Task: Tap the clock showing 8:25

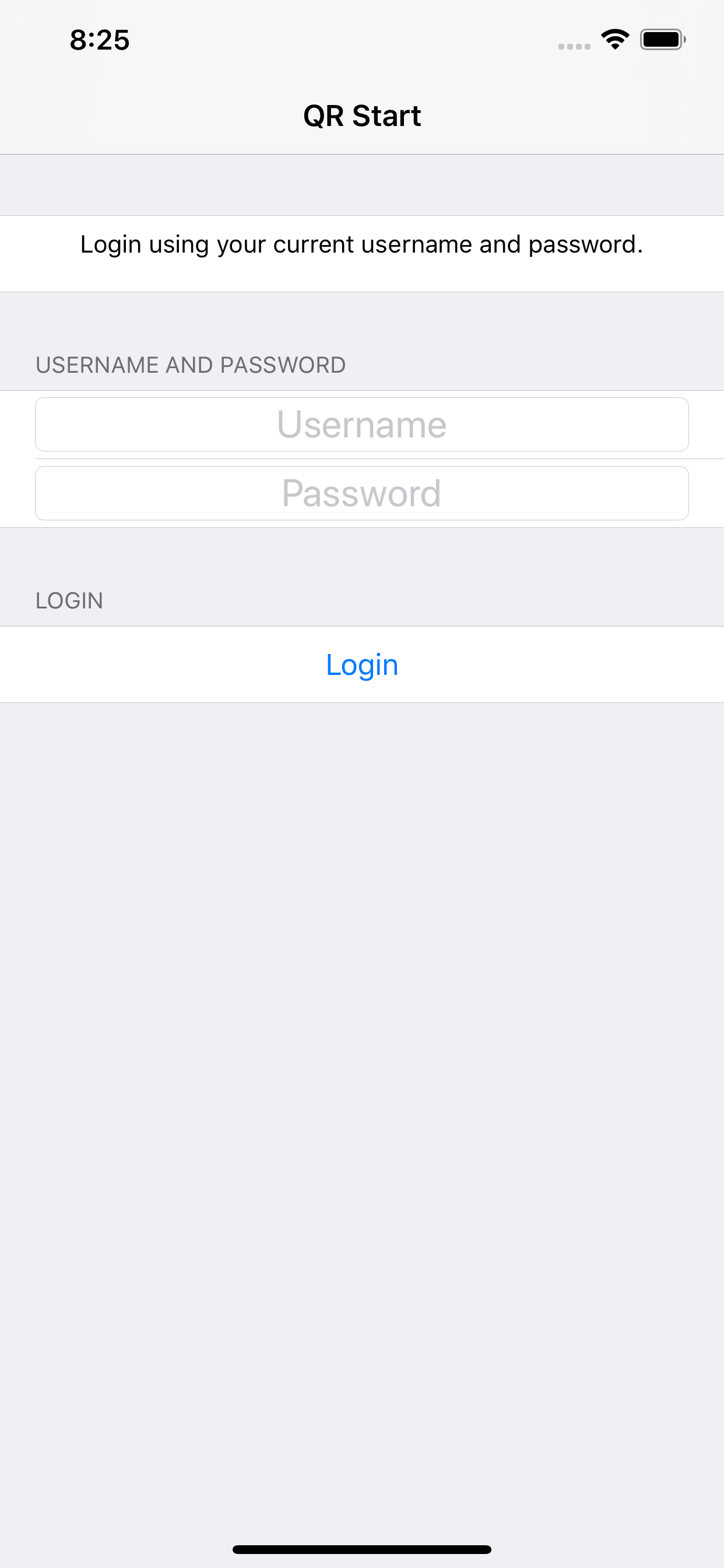Action: coord(99,39)
